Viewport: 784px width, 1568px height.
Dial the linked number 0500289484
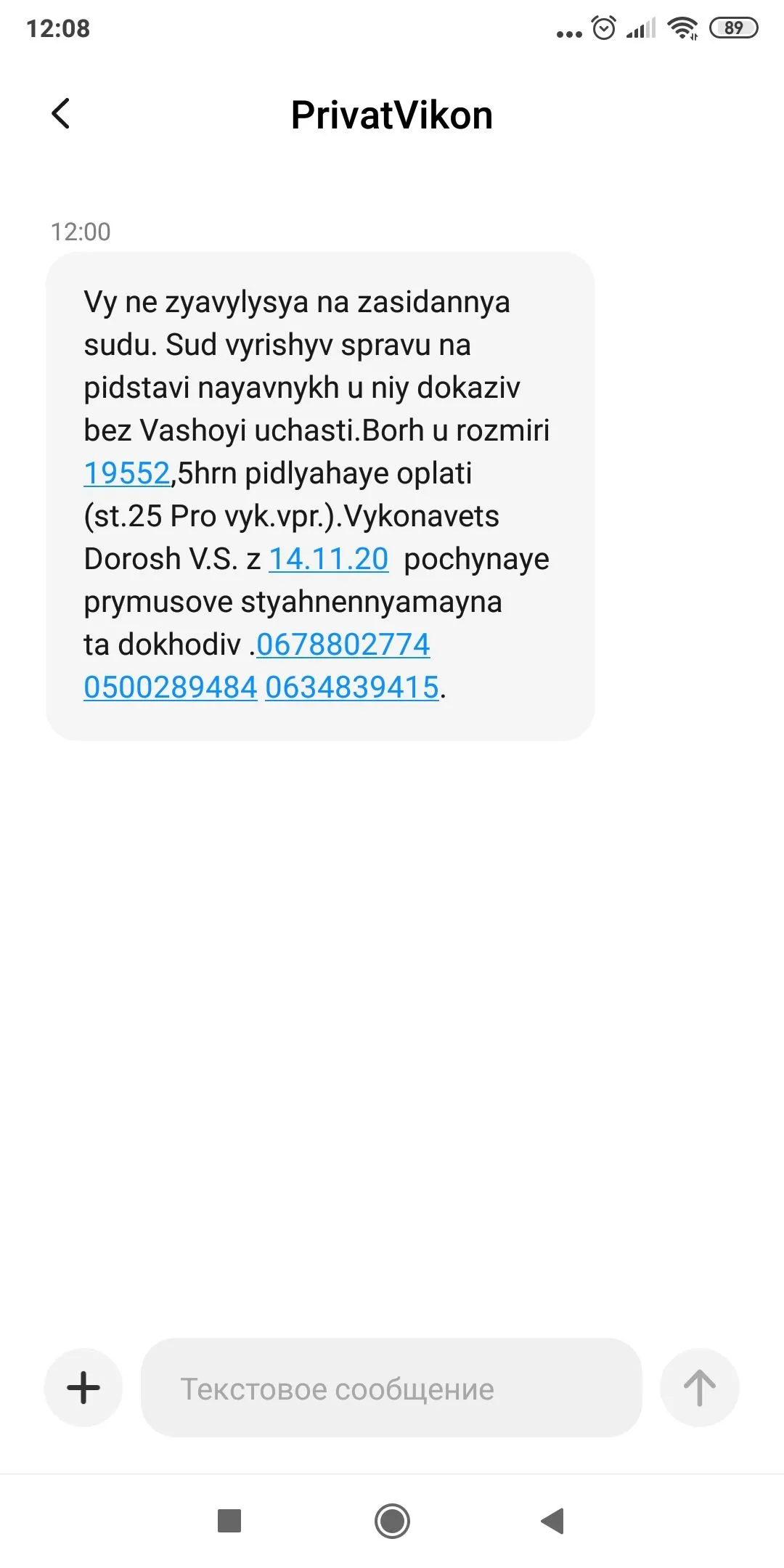(171, 687)
